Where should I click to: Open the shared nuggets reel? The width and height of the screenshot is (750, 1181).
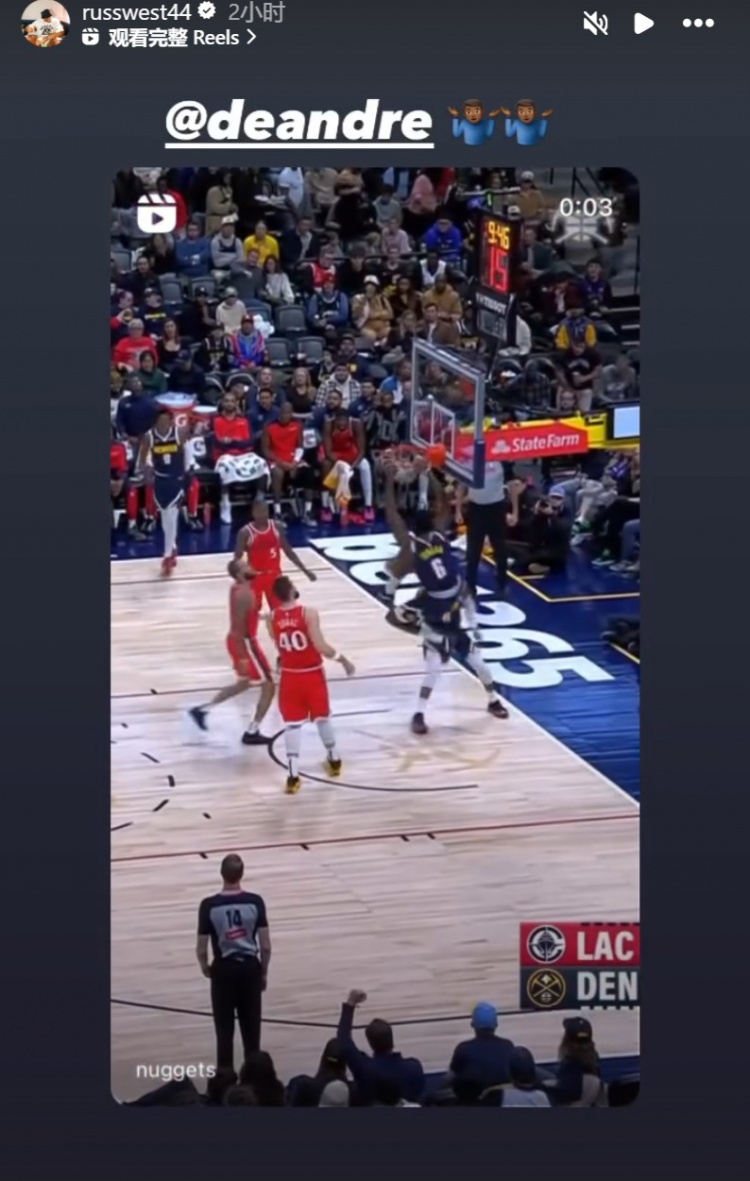point(375,635)
